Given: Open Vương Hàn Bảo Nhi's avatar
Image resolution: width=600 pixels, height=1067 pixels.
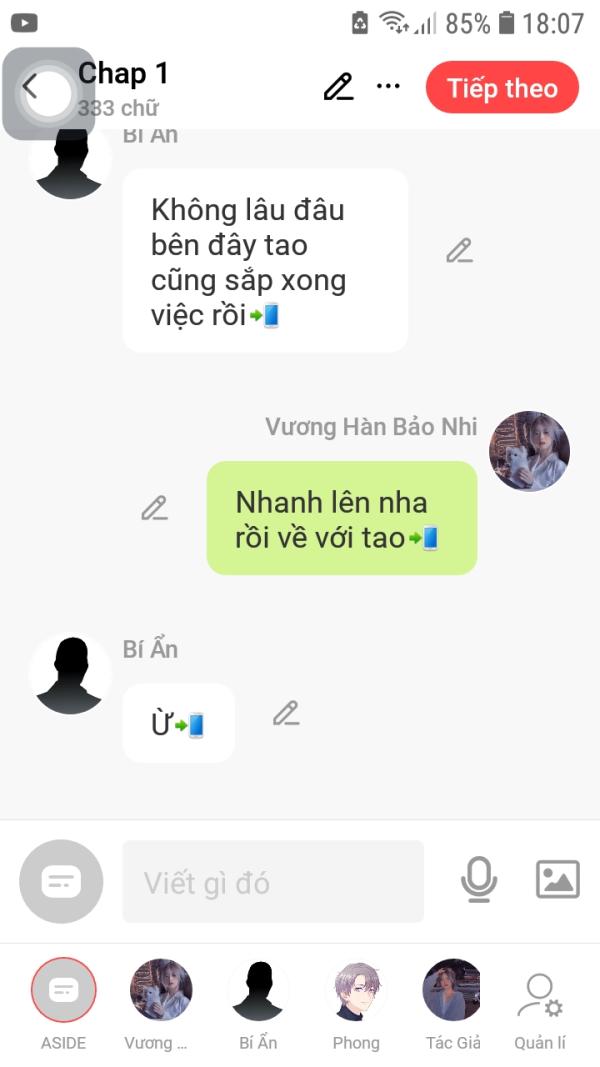Looking at the screenshot, I should (529, 451).
